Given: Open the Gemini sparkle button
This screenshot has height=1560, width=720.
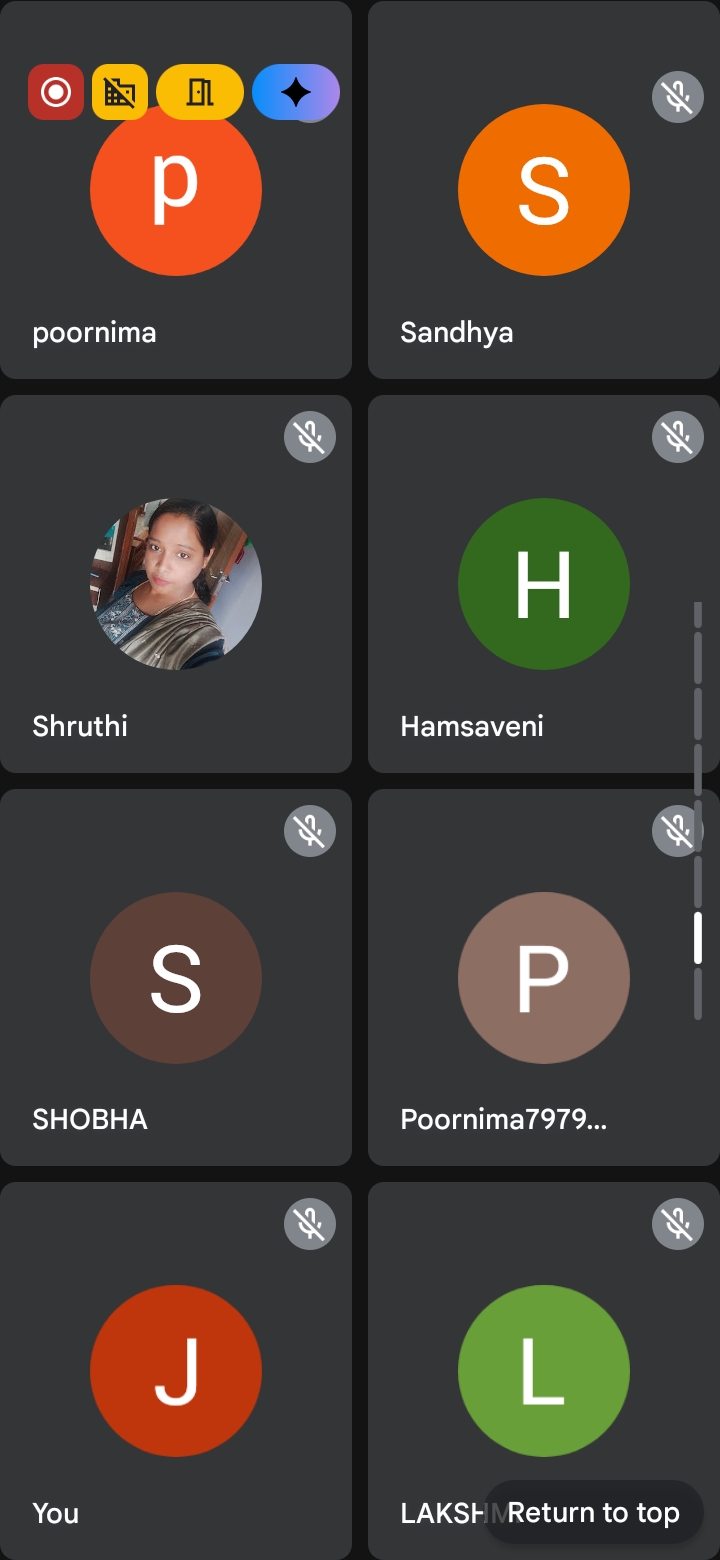Looking at the screenshot, I should (x=296, y=92).
